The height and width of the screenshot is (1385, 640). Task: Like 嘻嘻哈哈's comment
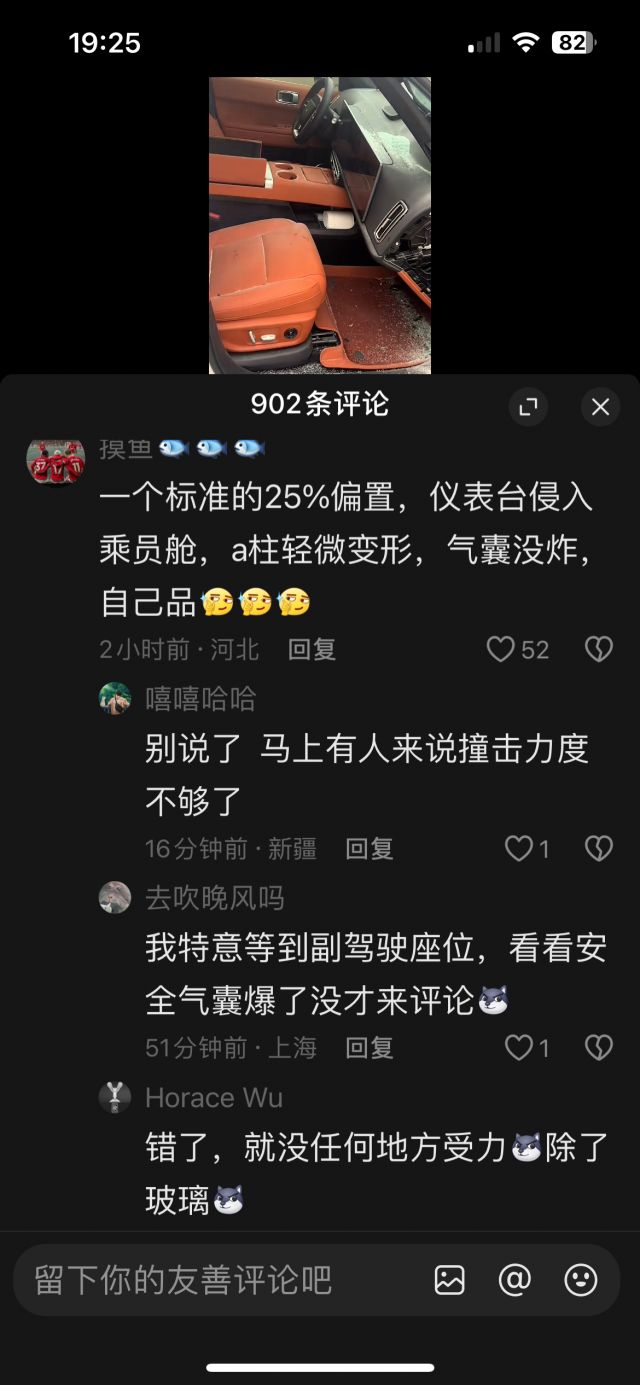coord(519,849)
